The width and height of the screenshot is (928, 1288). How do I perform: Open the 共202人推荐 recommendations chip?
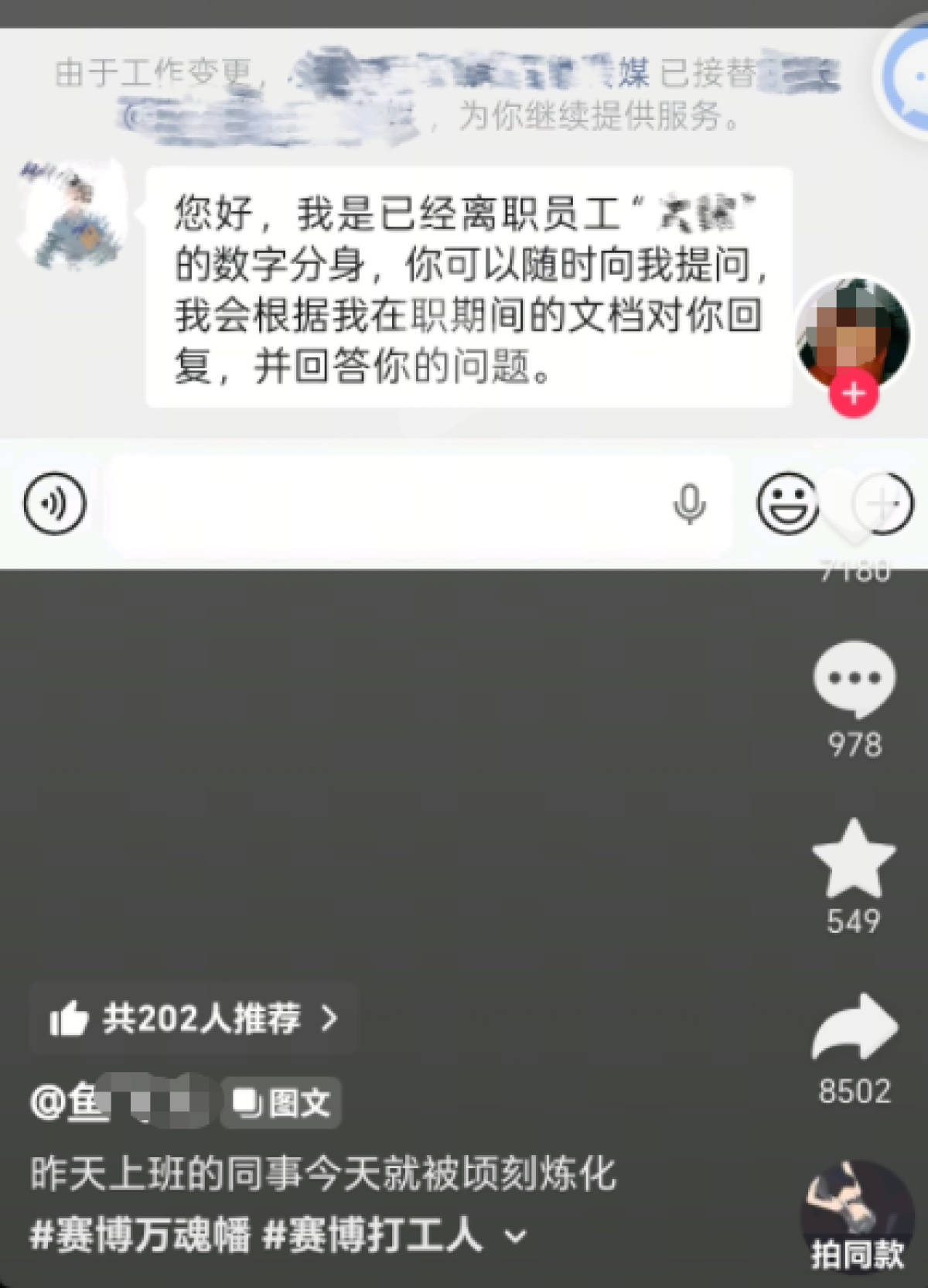194,1018
